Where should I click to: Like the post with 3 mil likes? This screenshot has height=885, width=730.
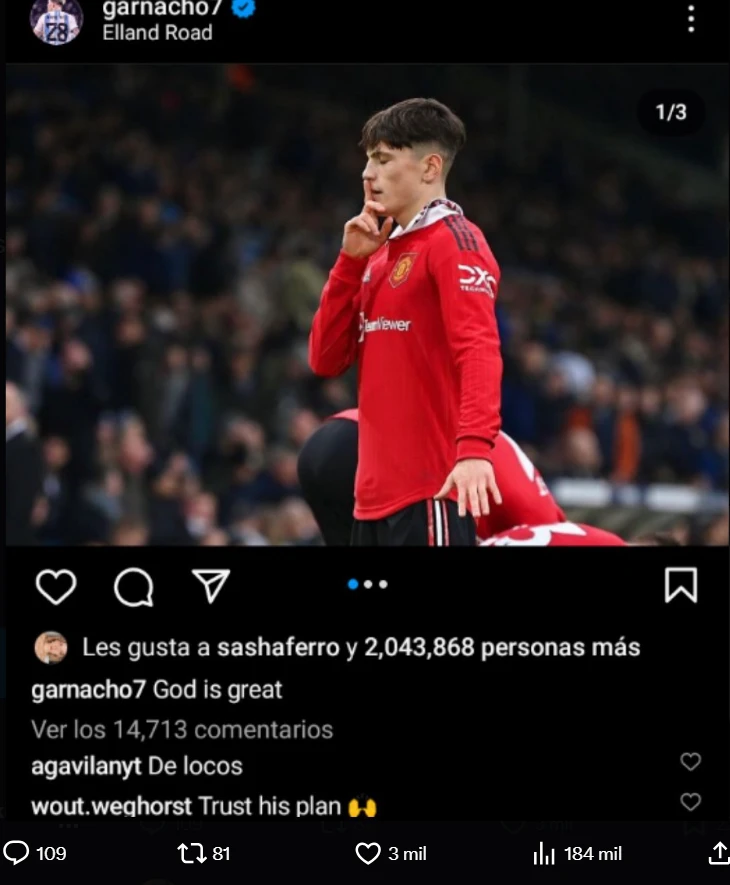368,853
